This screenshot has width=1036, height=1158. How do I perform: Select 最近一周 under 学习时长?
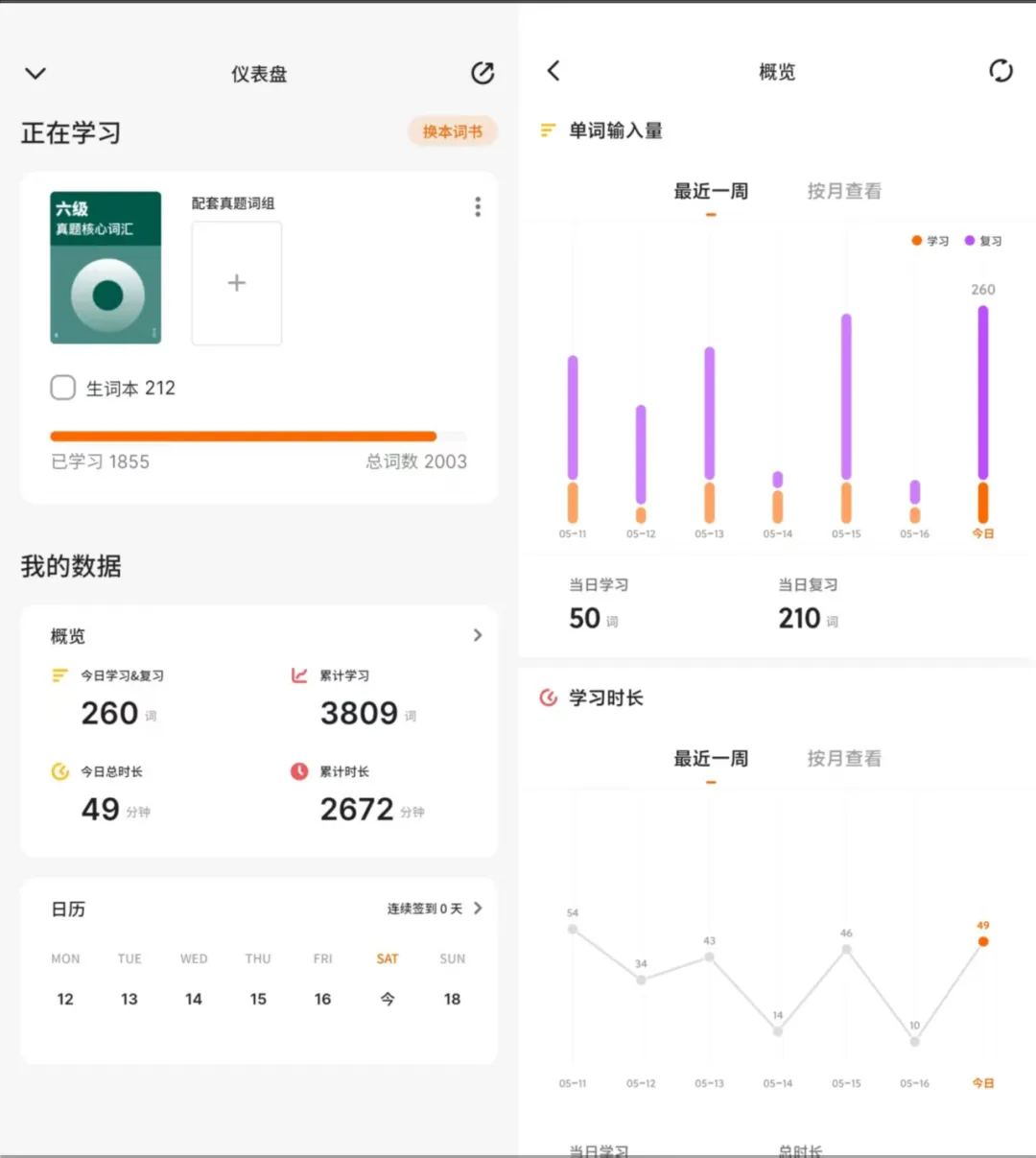click(x=711, y=758)
